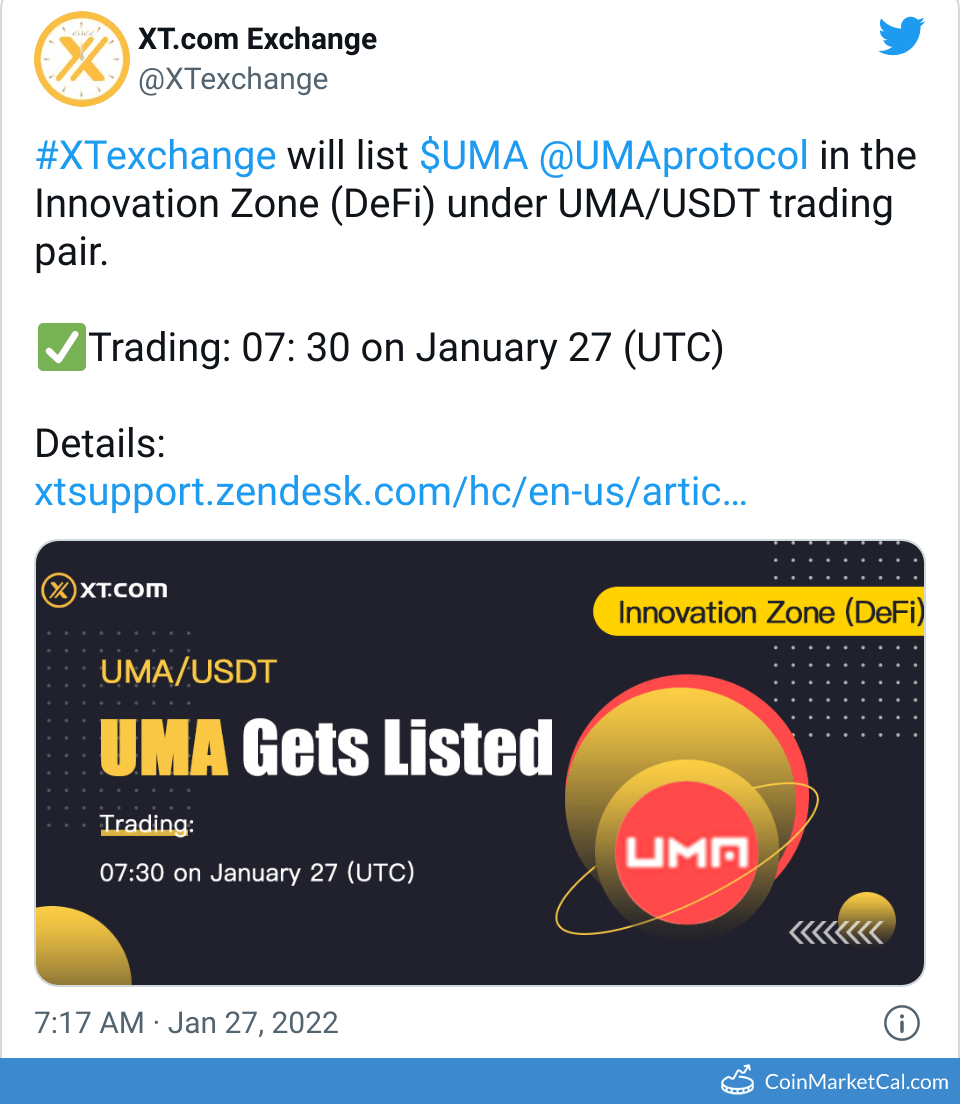Open the Twitter info icon
This screenshot has width=960, height=1104.
point(902,1023)
